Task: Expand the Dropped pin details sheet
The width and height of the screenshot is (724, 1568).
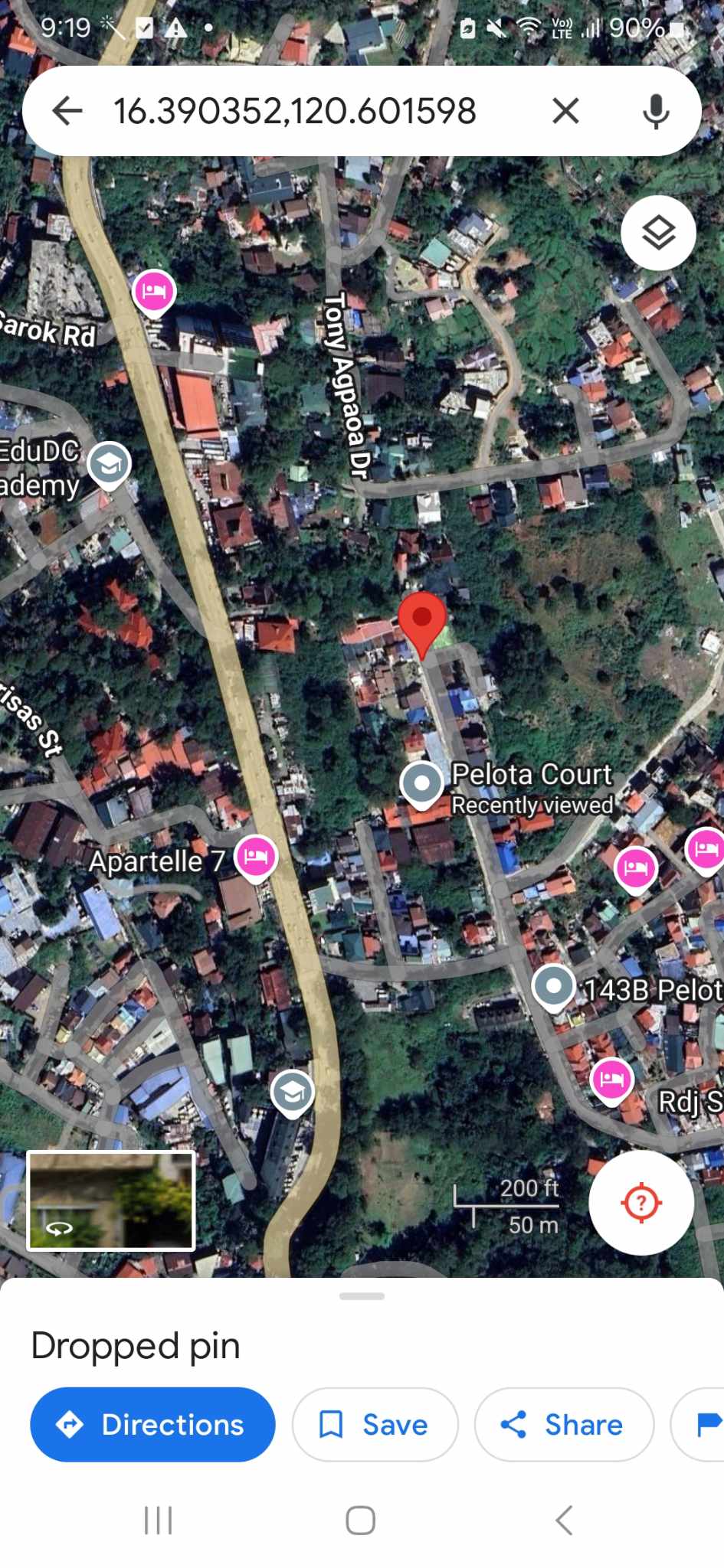Action: 362,1296
